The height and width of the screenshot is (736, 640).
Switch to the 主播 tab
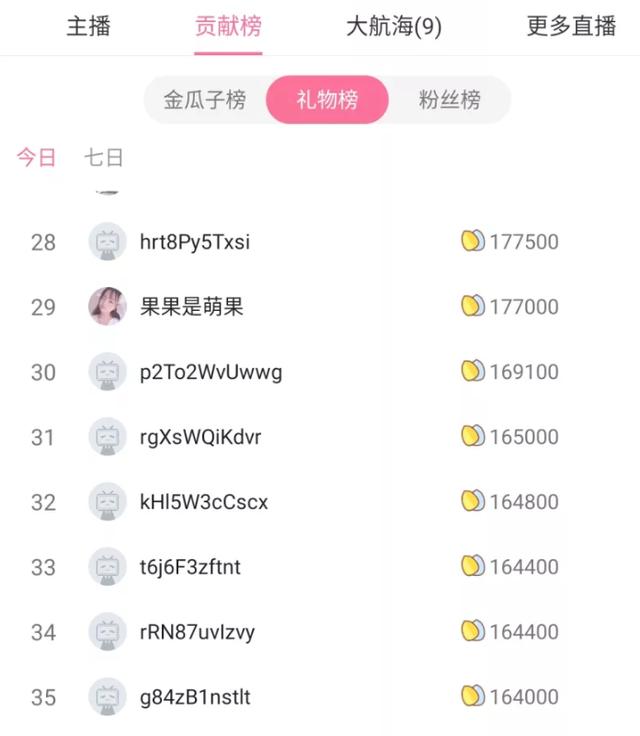coord(88,27)
